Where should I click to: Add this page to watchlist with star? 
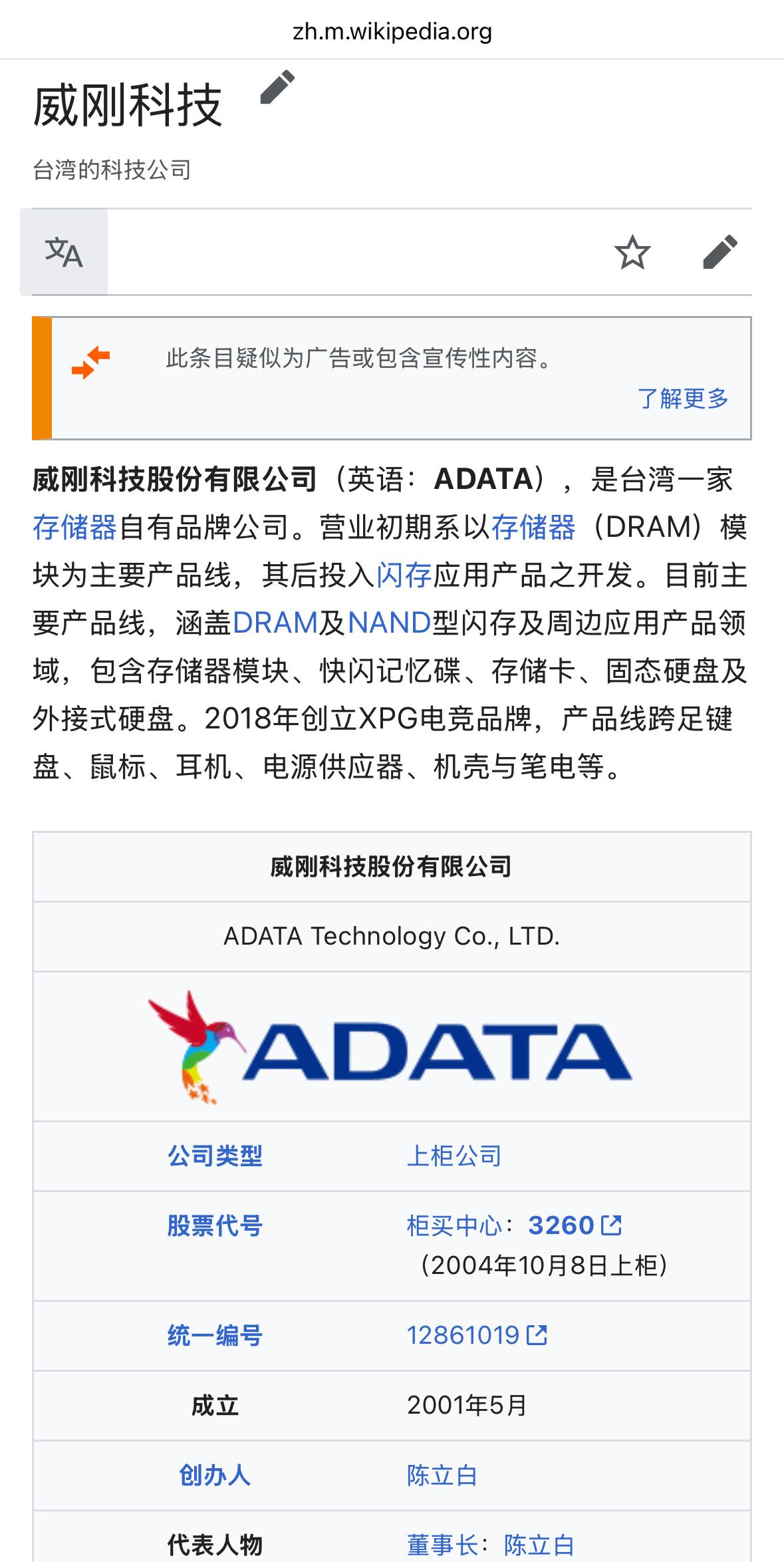pos(632,252)
